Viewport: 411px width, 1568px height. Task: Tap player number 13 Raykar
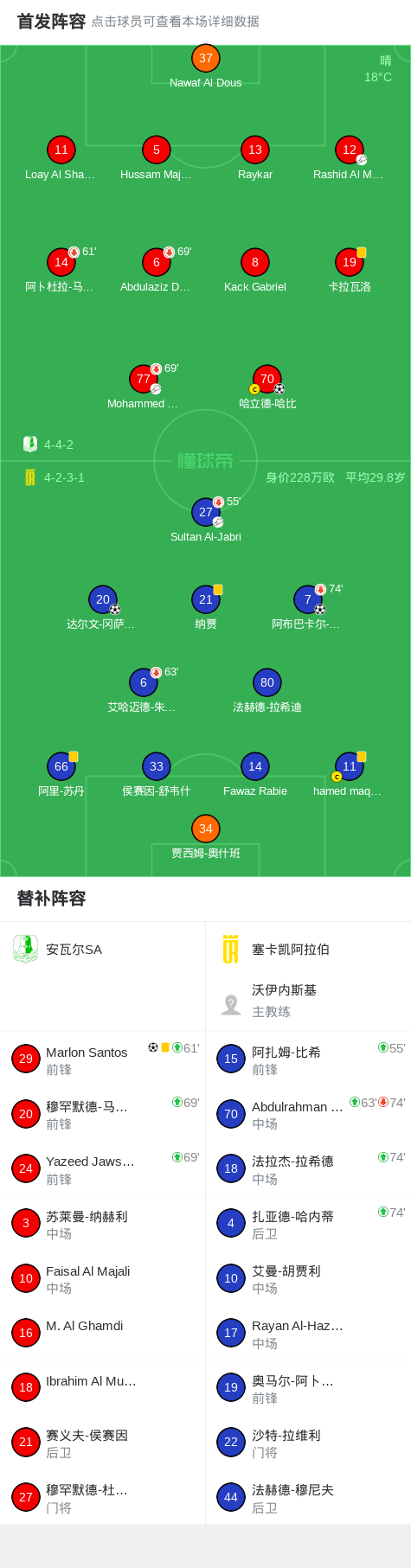pos(255,158)
